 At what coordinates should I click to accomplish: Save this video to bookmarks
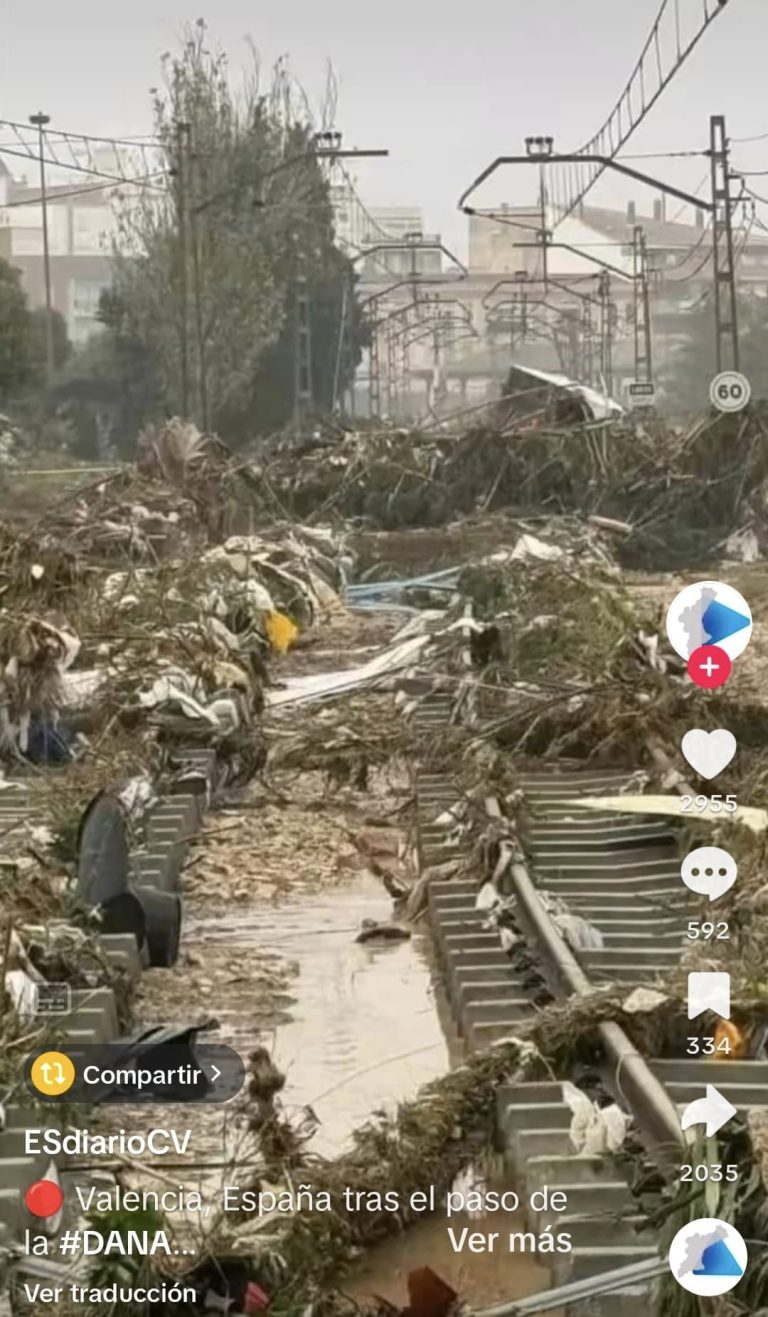pos(708,996)
